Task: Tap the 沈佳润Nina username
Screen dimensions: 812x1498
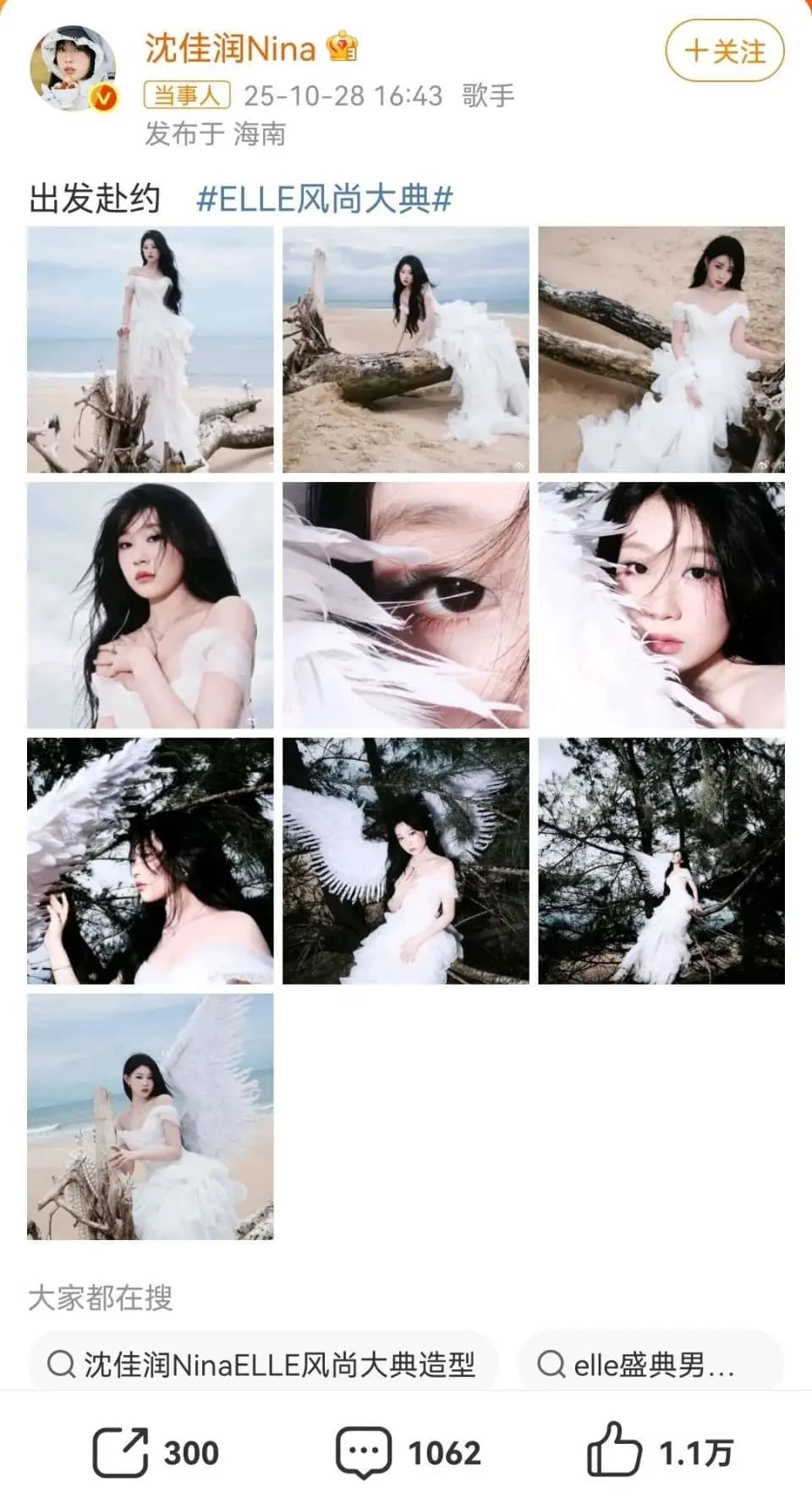Action: [230, 48]
